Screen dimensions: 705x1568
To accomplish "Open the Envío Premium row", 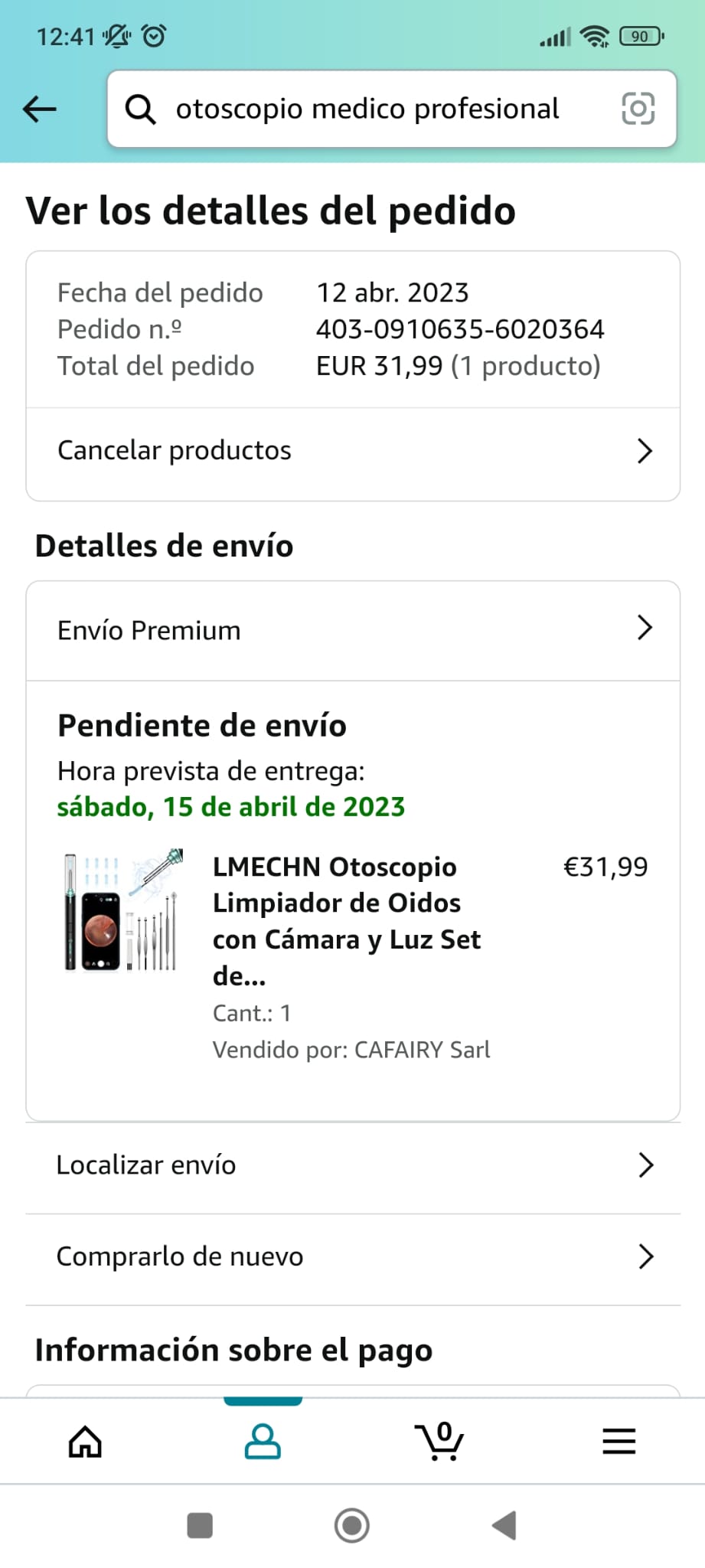I will [353, 630].
